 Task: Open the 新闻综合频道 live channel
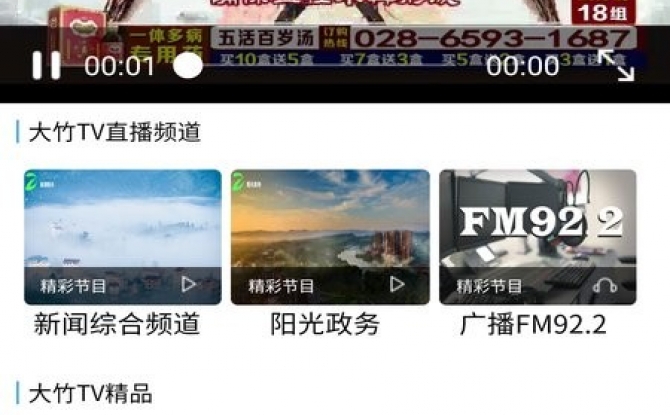click(122, 237)
